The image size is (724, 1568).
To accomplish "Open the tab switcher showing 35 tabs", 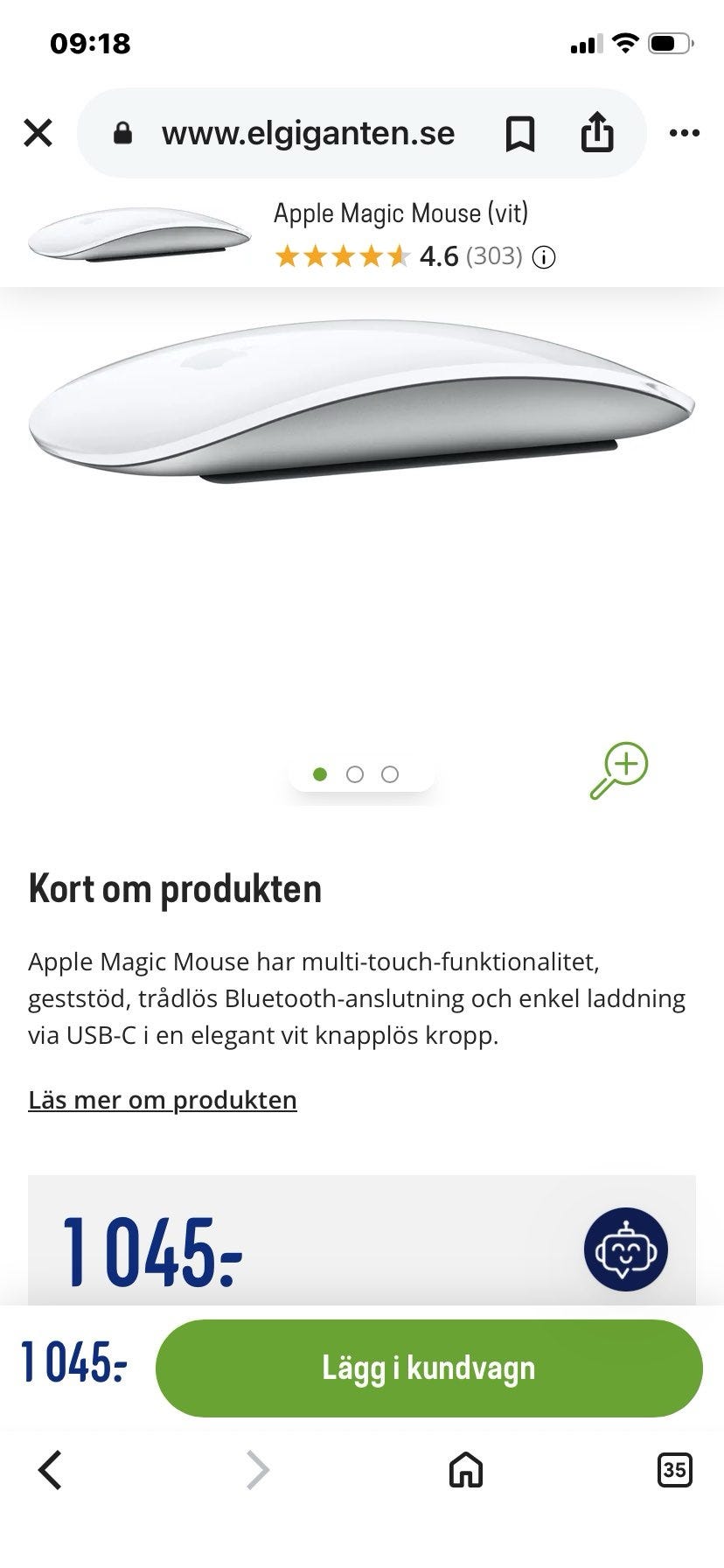I will pyautogui.click(x=674, y=1470).
